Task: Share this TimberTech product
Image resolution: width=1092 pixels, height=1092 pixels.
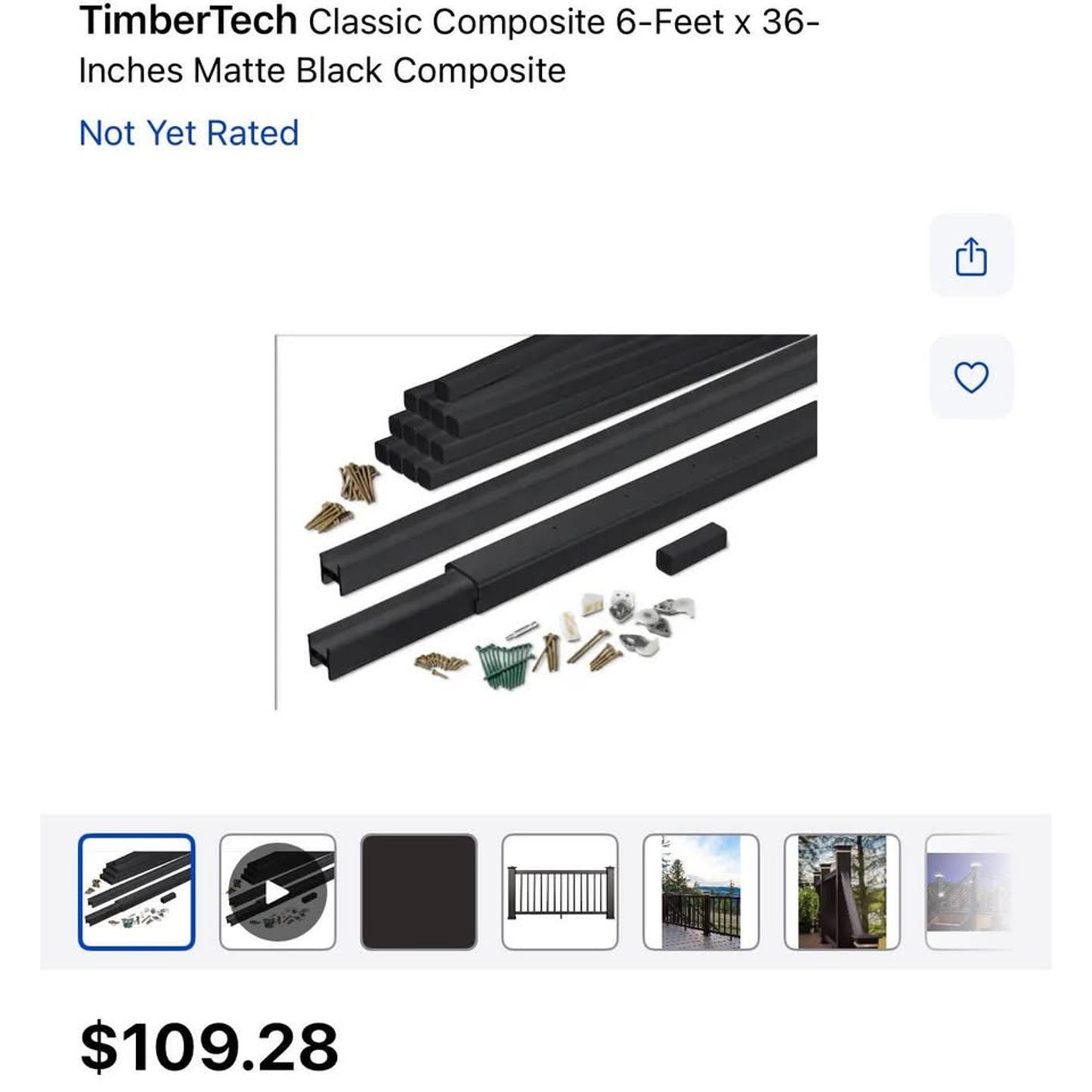Action: (x=970, y=256)
